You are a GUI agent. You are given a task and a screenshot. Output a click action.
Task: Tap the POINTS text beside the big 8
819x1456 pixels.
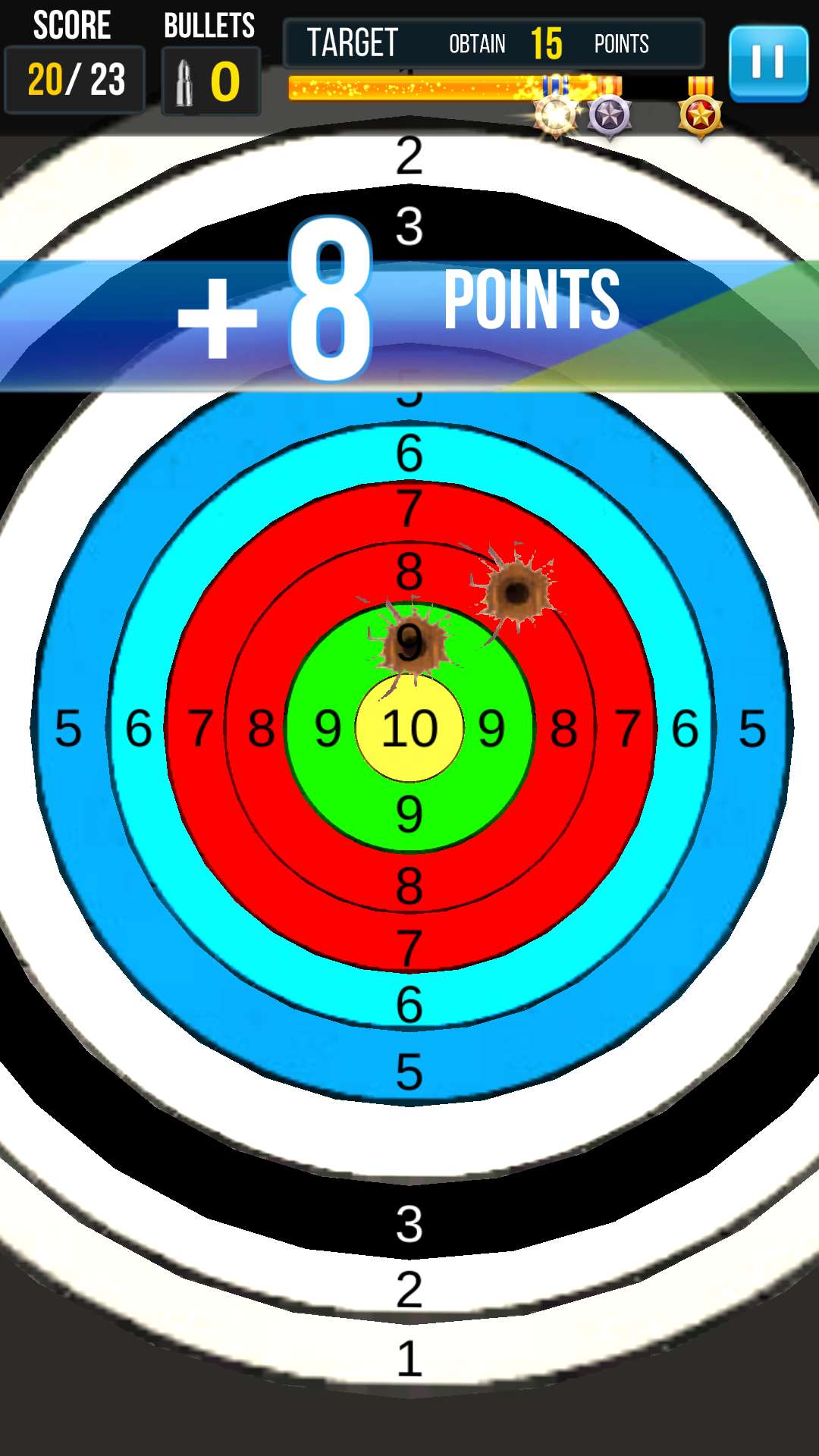(x=531, y=300)
